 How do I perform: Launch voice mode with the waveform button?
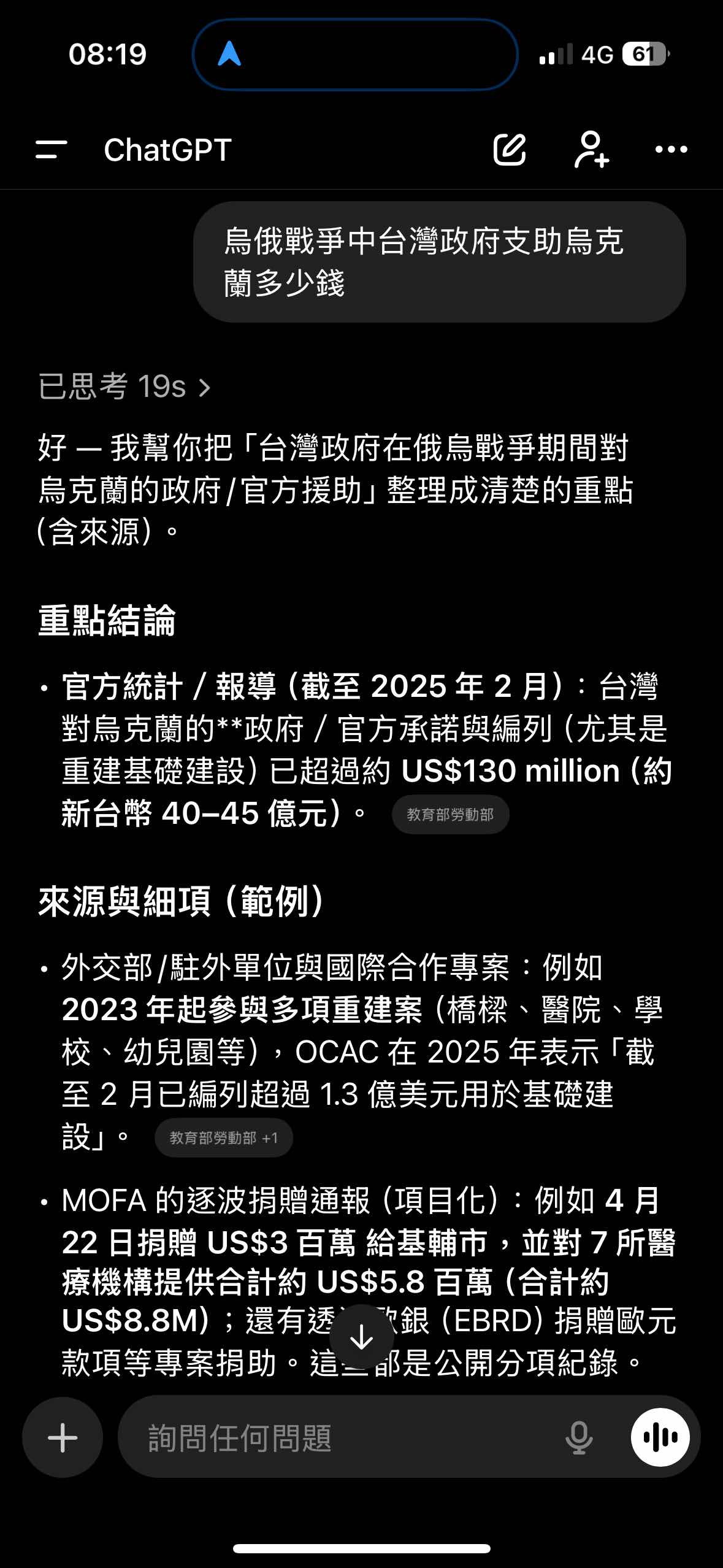660,1437
